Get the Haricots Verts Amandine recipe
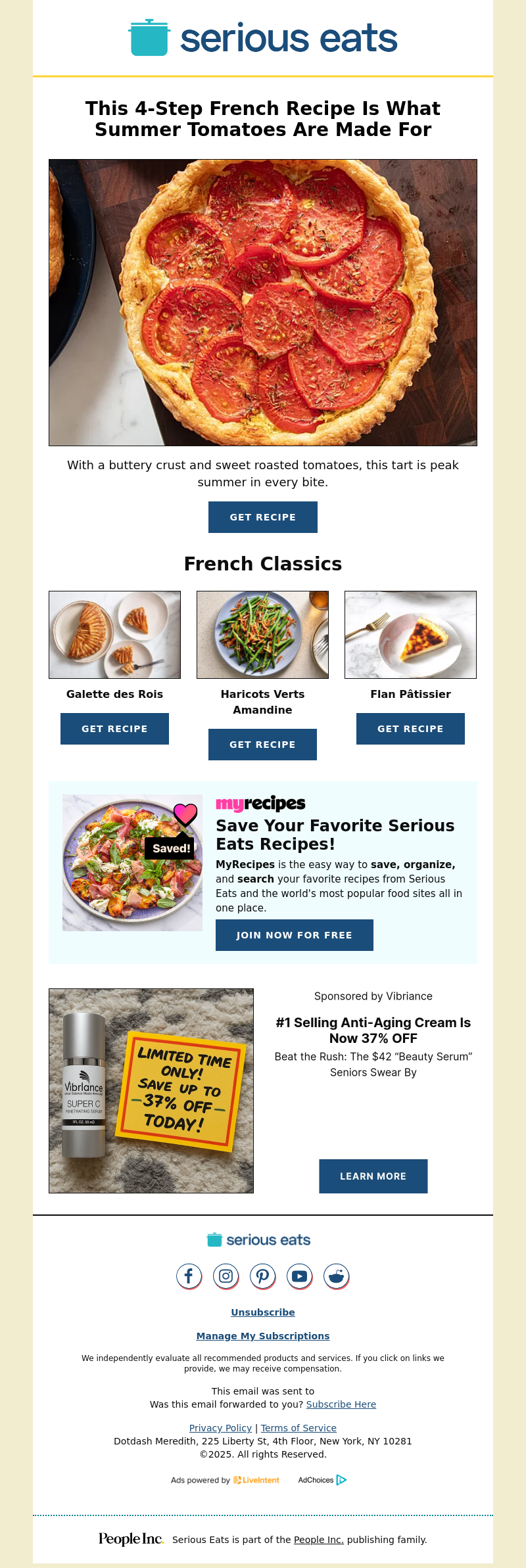 (x=262, y=745)
